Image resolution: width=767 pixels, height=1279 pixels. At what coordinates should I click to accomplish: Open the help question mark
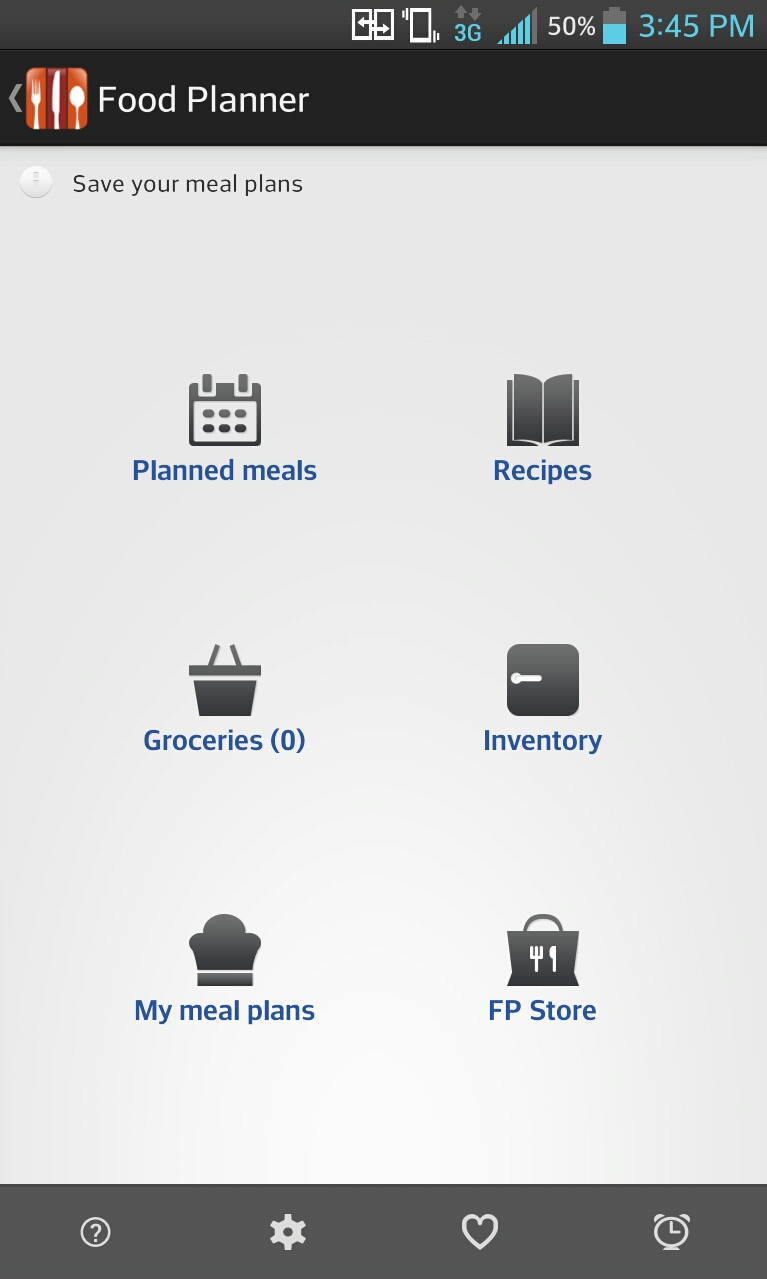coord(96,1232)
